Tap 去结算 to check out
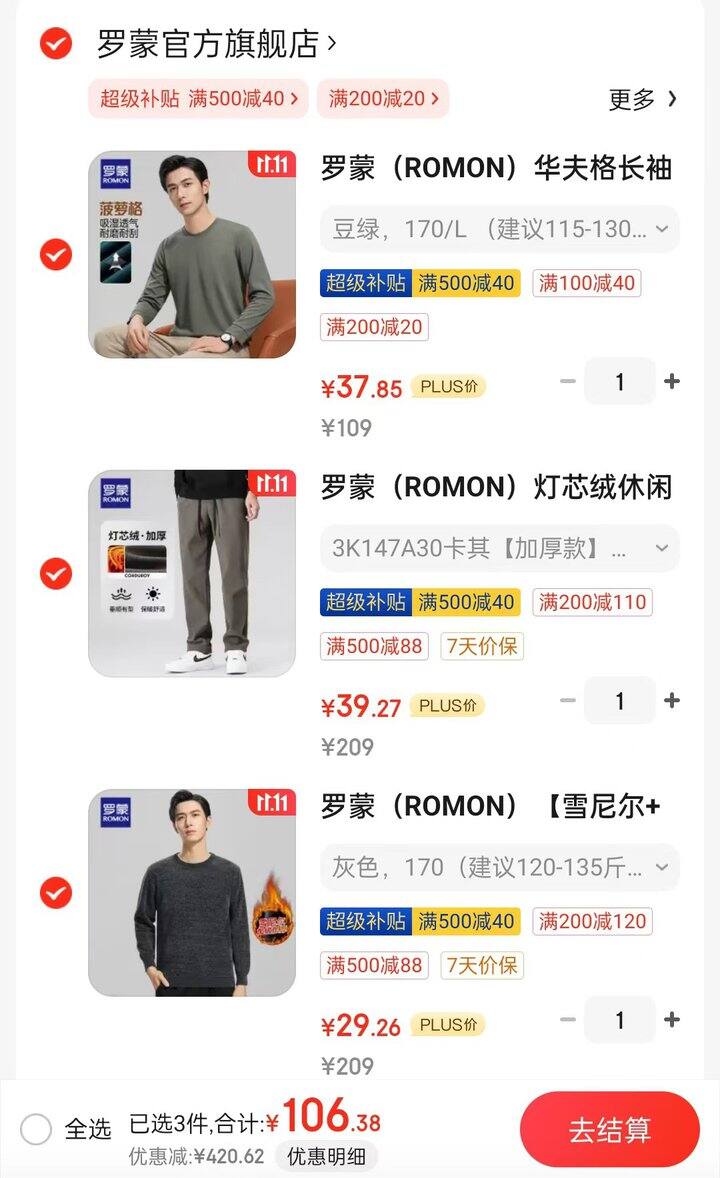The height and width of the screenshot is (1178, 720). coord(610,1130)
